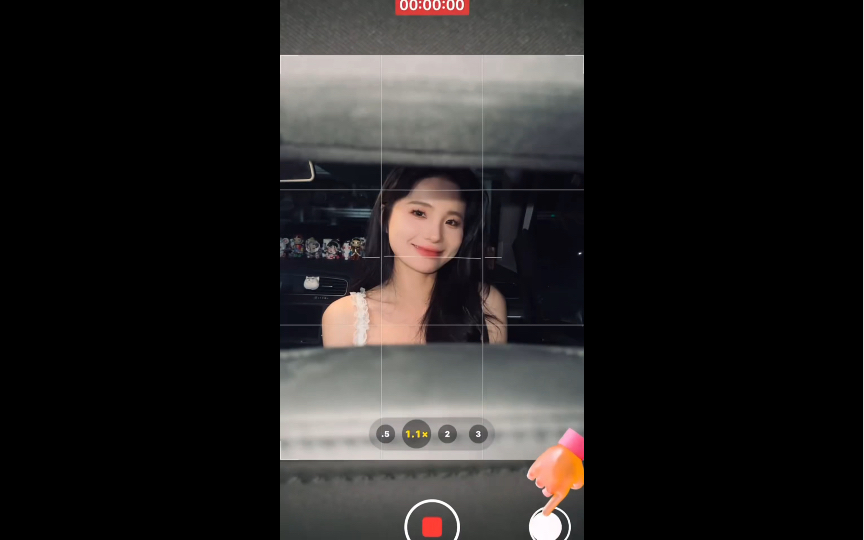Switch to .5 ultra-wide zoom
Screen dimensions: 864x540
coord(386,434)
